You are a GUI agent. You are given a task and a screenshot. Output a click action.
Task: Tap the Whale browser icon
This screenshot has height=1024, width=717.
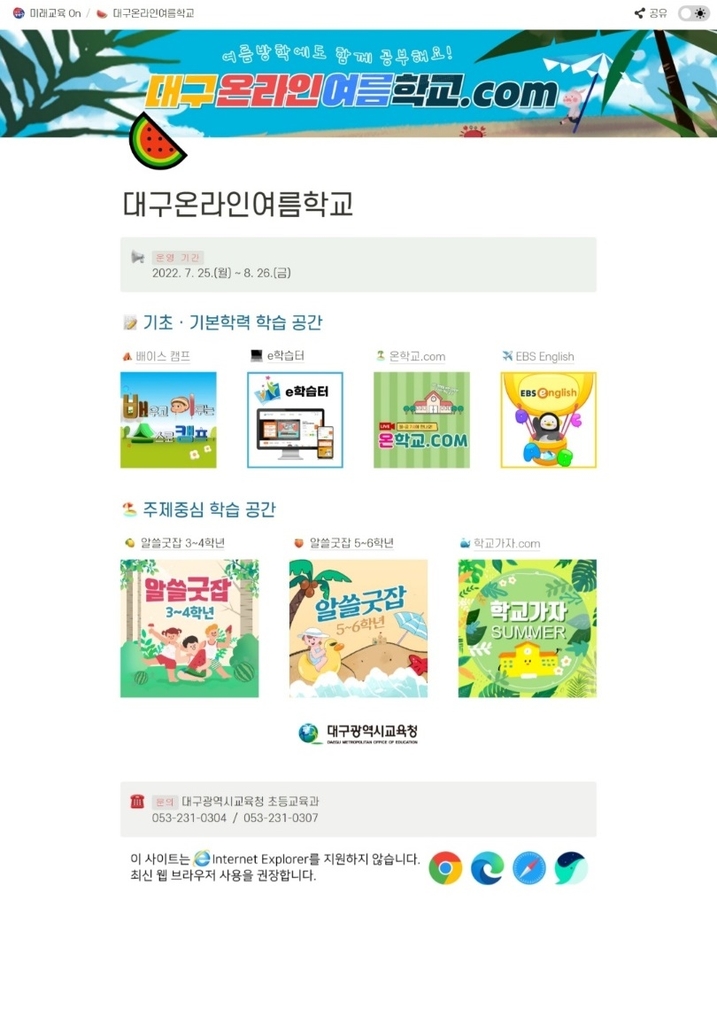(571, 868)
